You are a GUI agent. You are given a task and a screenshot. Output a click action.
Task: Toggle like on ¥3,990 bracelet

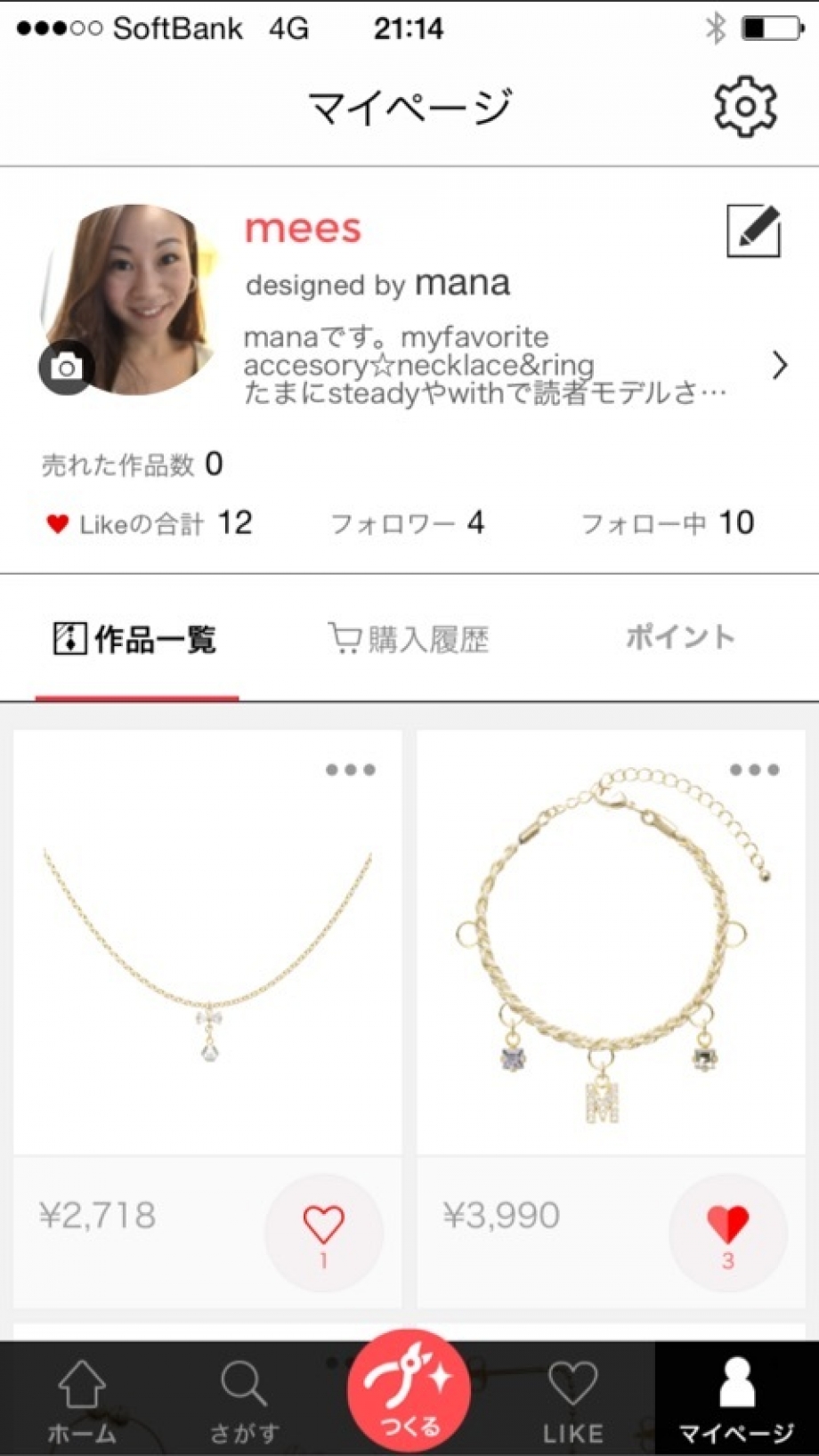point(727,1233)
